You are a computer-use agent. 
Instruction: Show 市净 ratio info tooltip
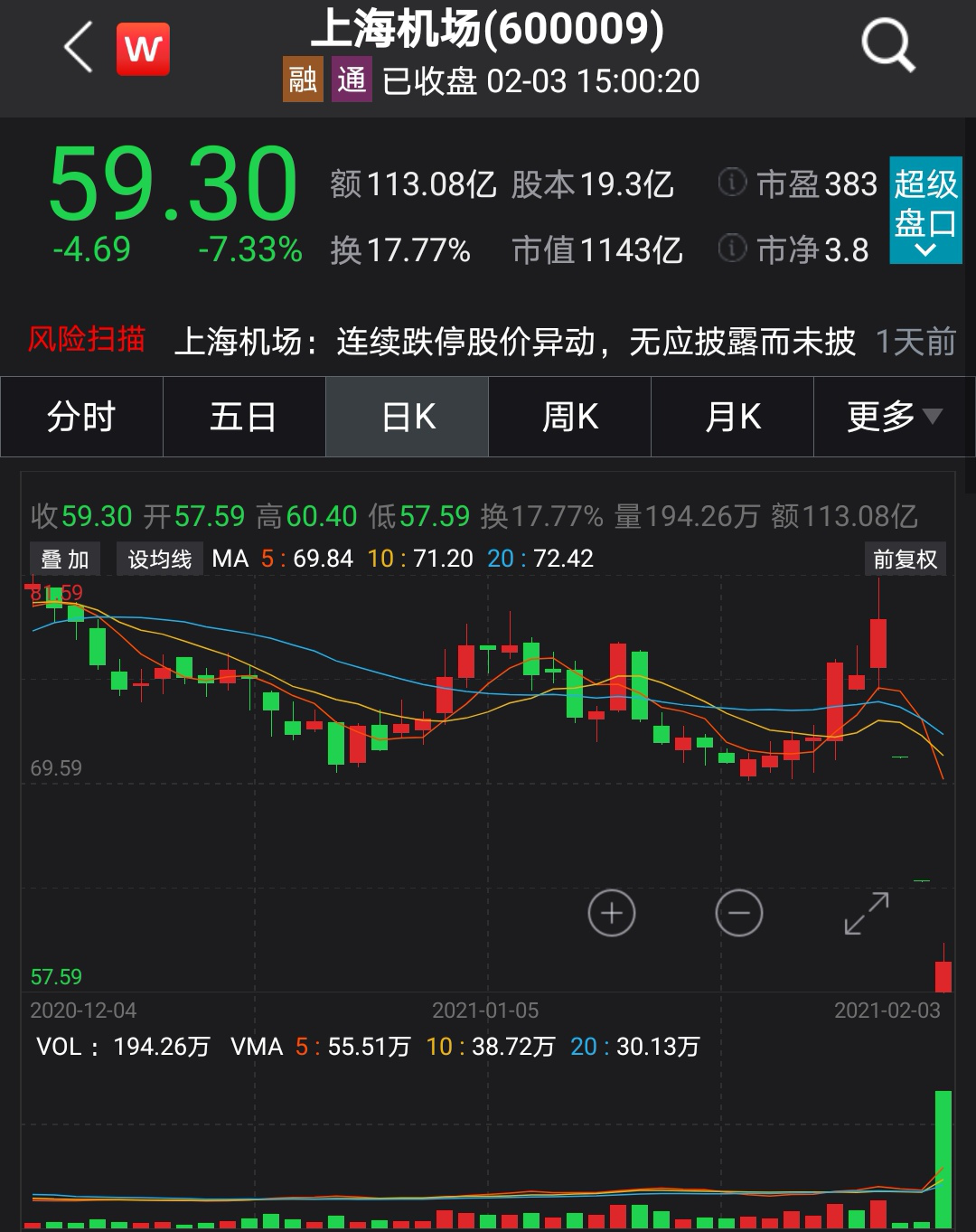click(732, 248)
